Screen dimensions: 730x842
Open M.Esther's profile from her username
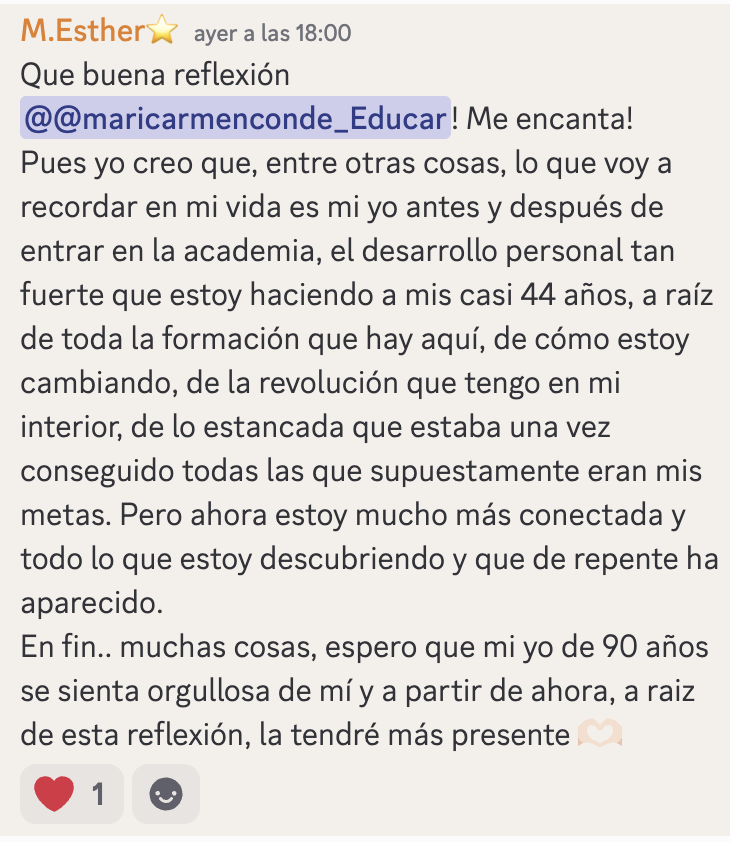[83, 31]
